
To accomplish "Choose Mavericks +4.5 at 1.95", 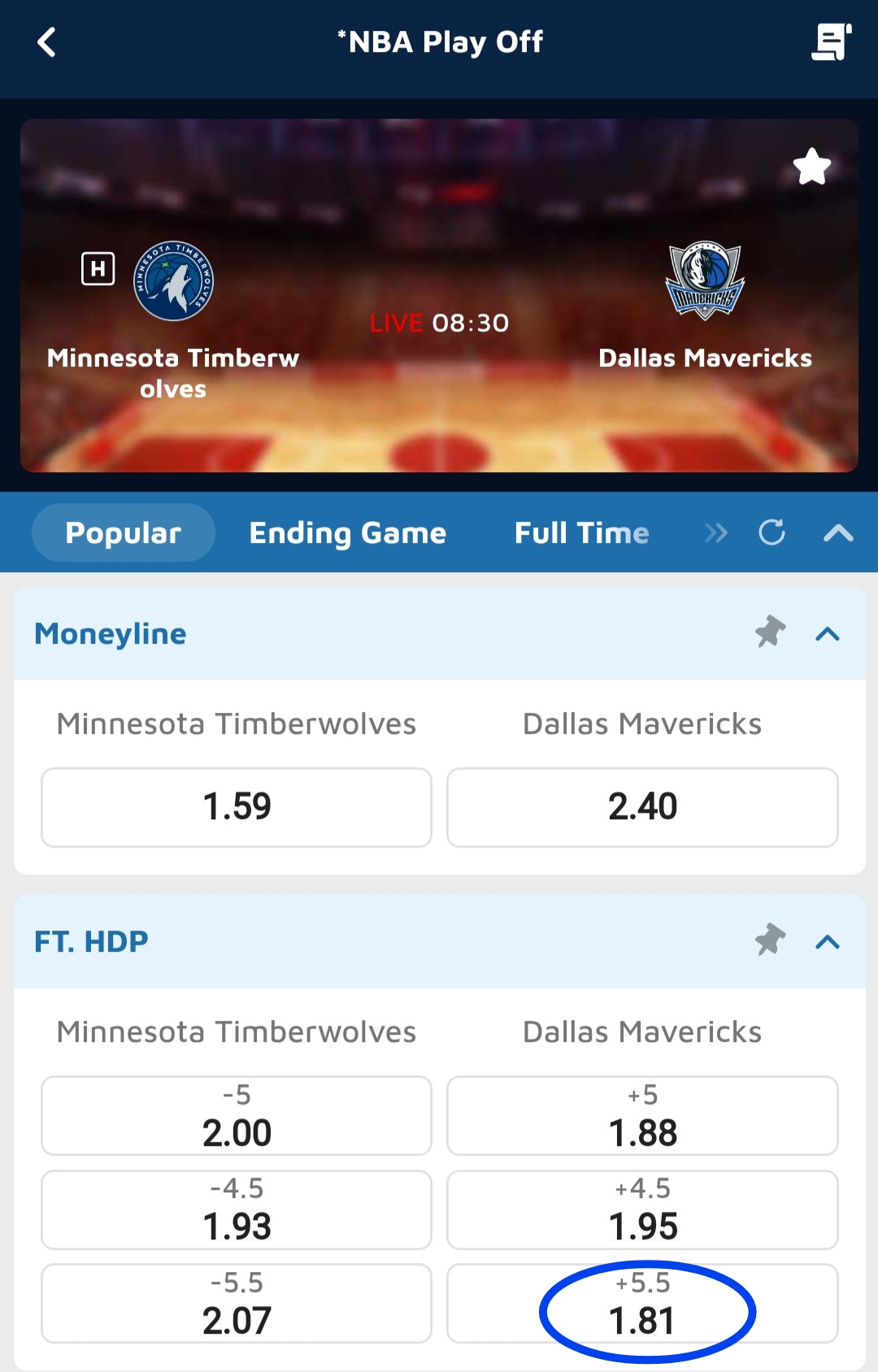I will pyautogui.click(x=642, y=1209).
